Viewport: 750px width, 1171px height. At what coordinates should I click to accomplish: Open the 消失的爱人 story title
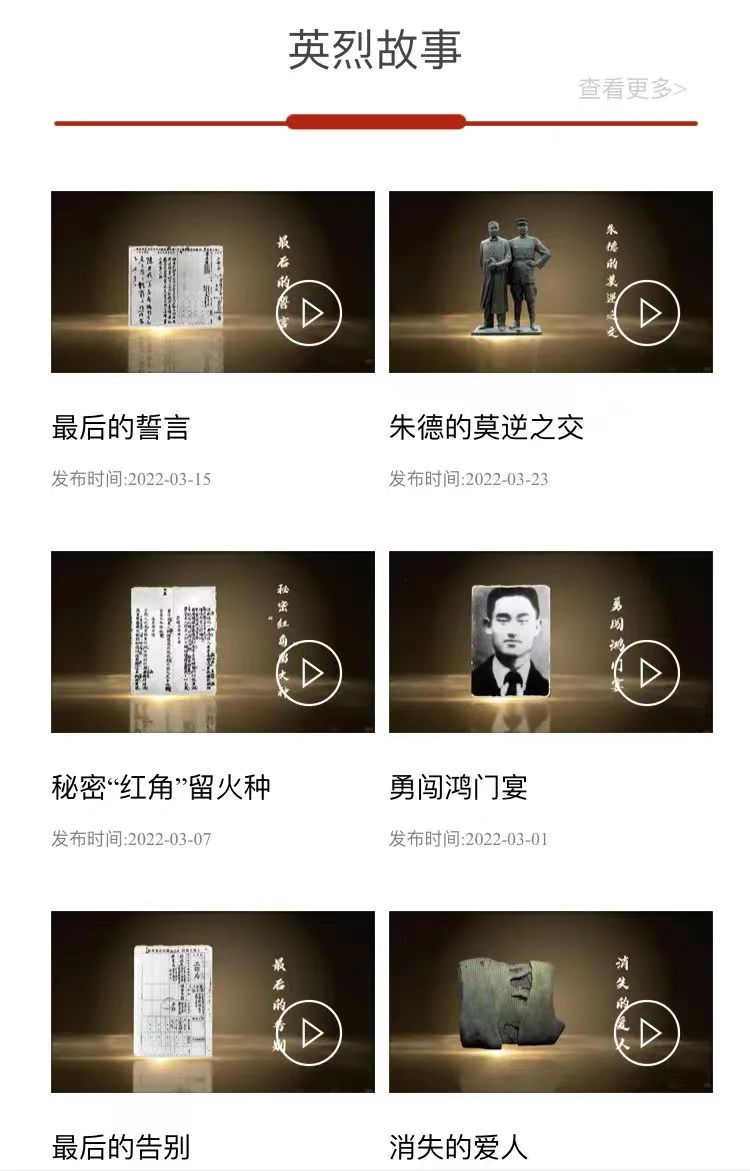[x=458, y=1147]
